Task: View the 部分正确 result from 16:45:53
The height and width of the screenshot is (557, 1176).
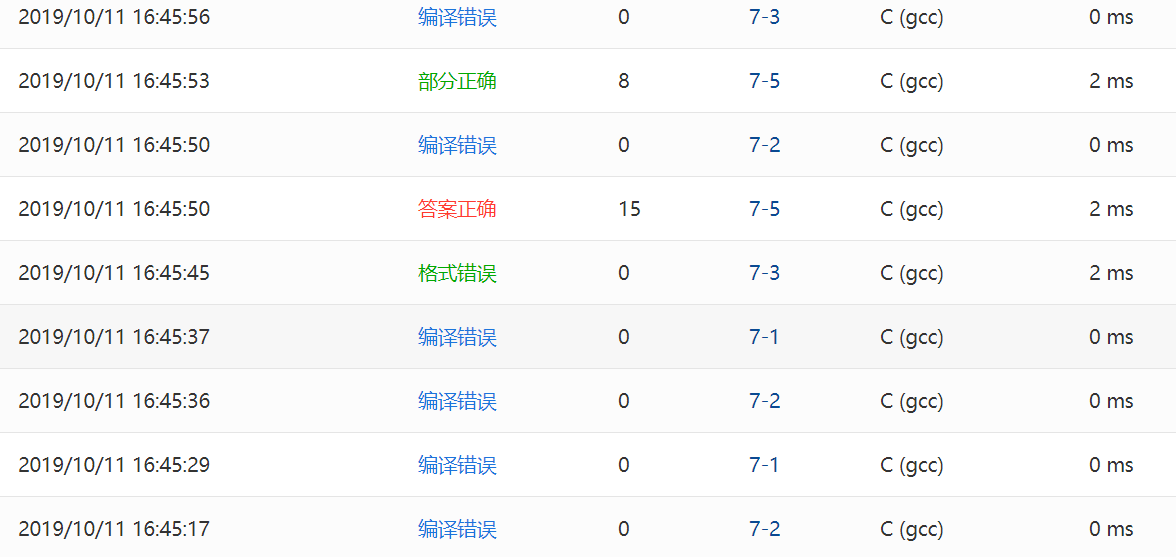Action: [457, 81]
